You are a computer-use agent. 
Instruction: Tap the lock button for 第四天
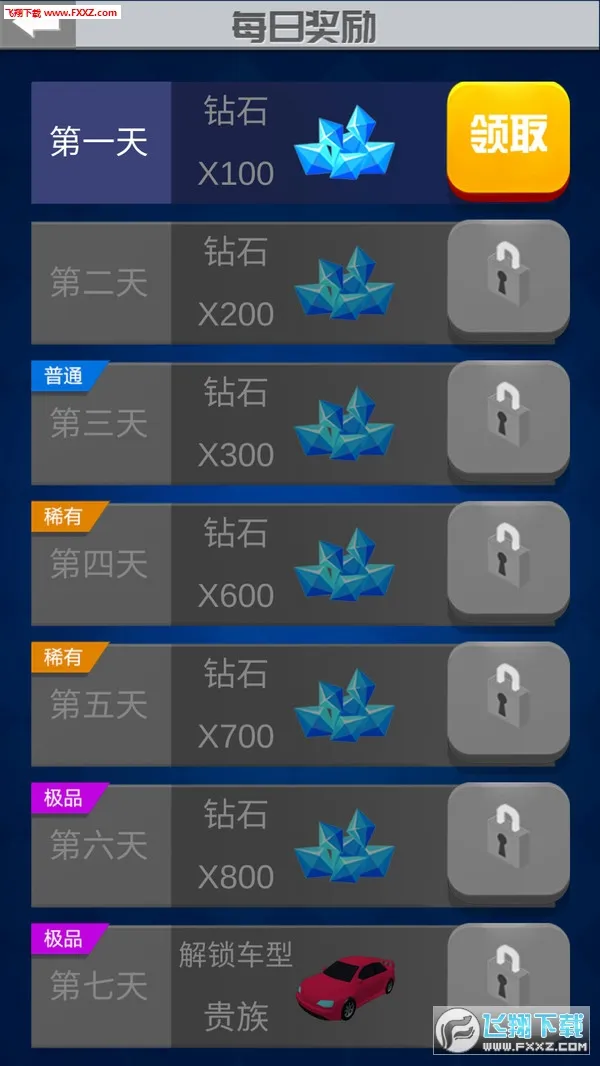508,558
